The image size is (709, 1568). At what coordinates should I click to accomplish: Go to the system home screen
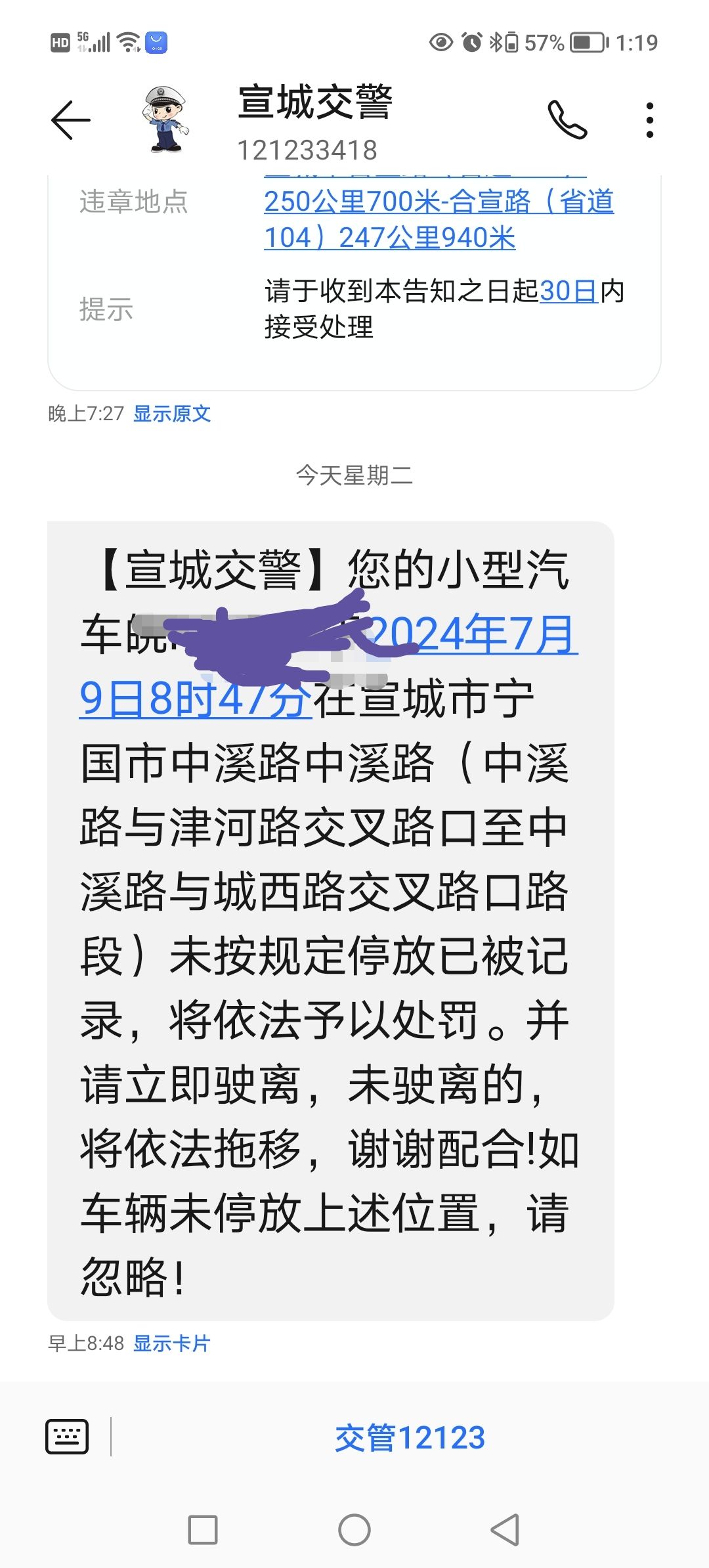tap(354, 1530)
